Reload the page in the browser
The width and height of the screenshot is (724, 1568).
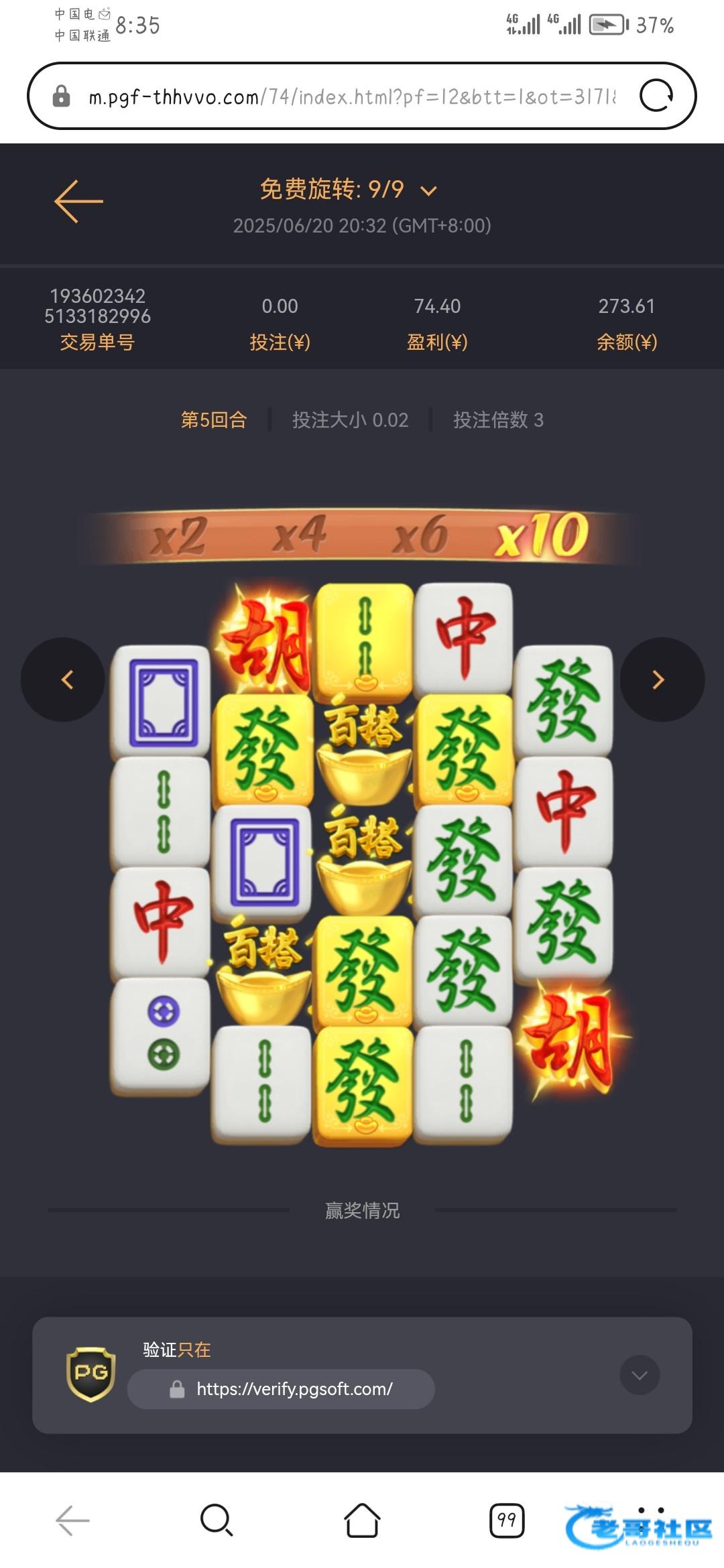[656, 95]
